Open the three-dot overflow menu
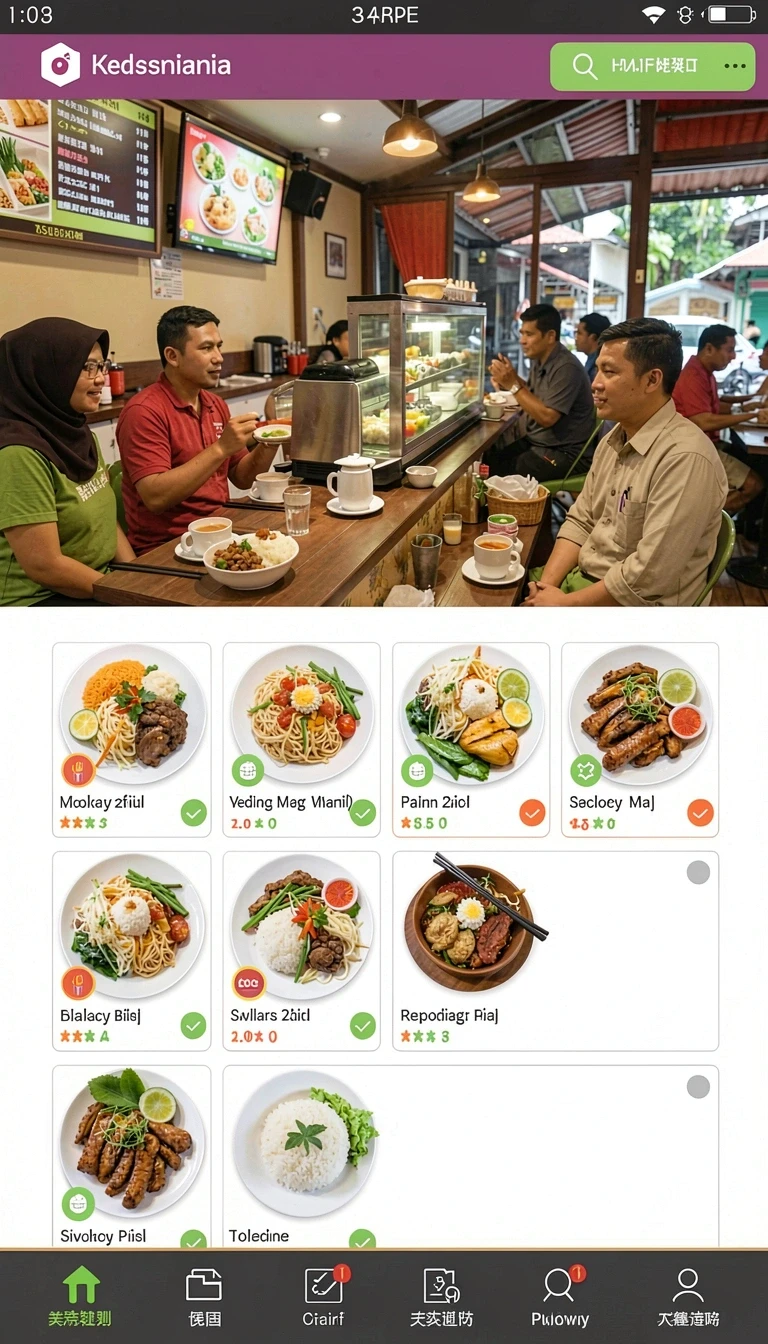The width and height of the screenshot is (768, 1344). pos(735,66)
